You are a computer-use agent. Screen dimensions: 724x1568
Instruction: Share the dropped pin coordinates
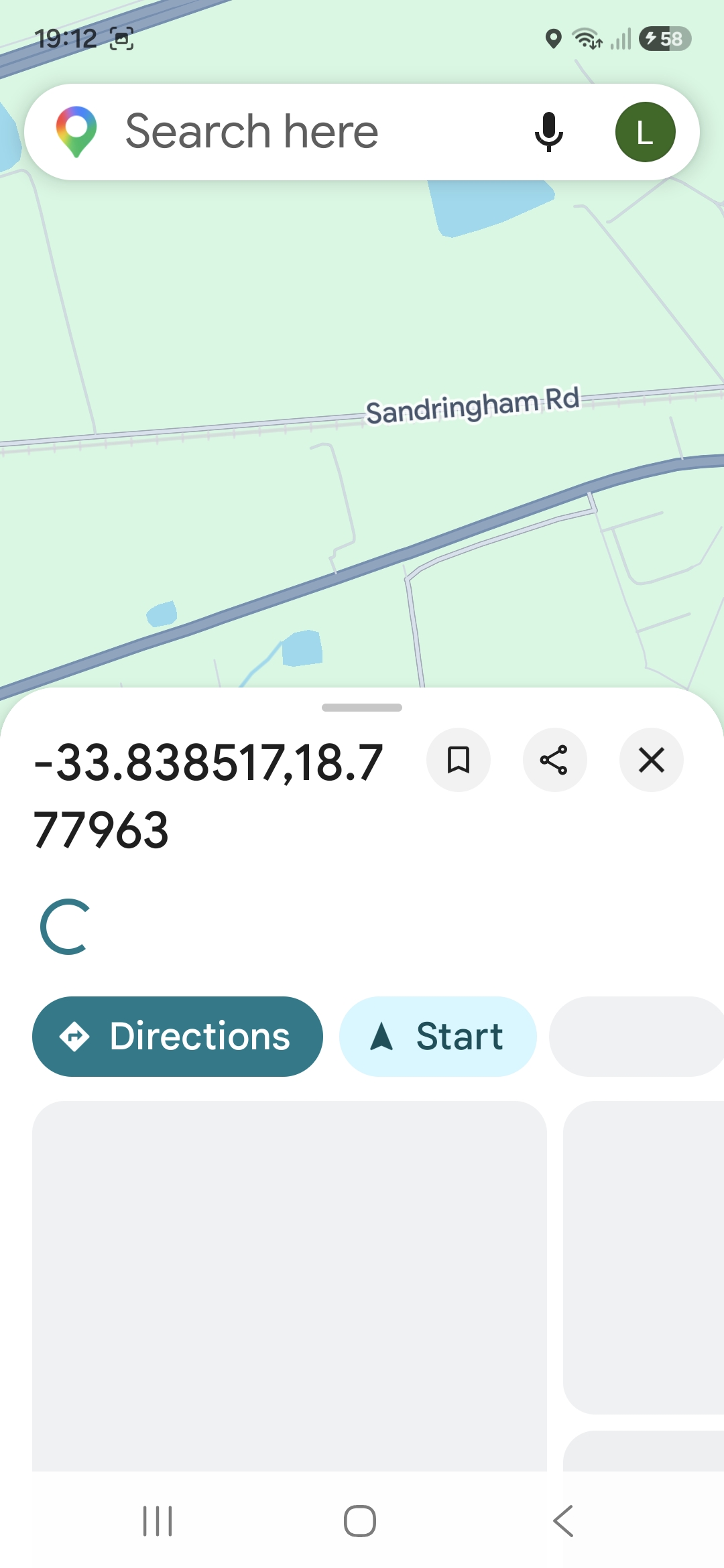coord(554,760)
